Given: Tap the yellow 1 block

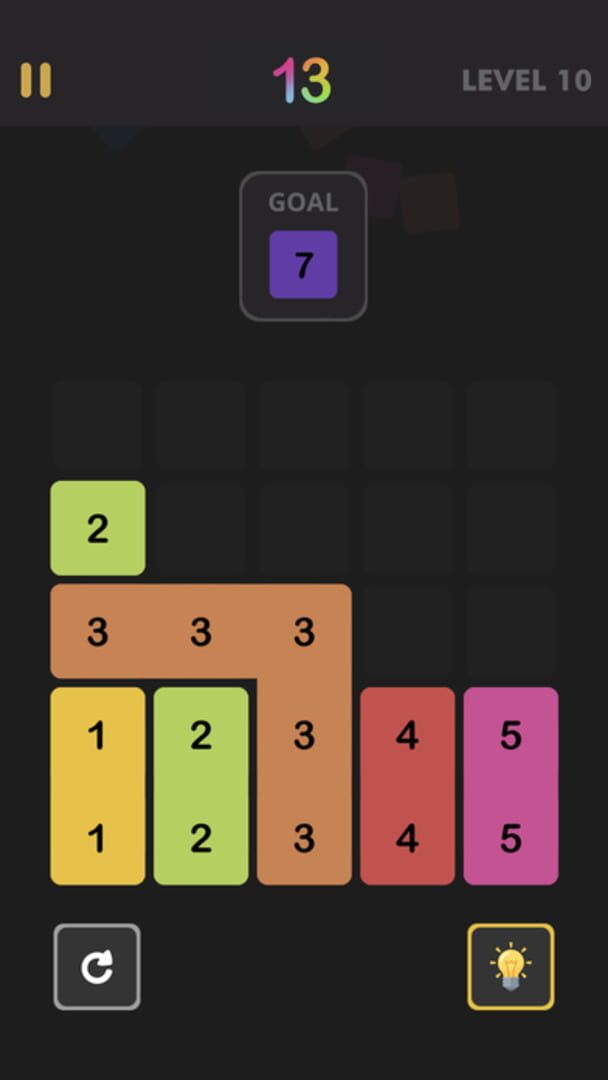Looking at the screenshot, I should 98,785.
